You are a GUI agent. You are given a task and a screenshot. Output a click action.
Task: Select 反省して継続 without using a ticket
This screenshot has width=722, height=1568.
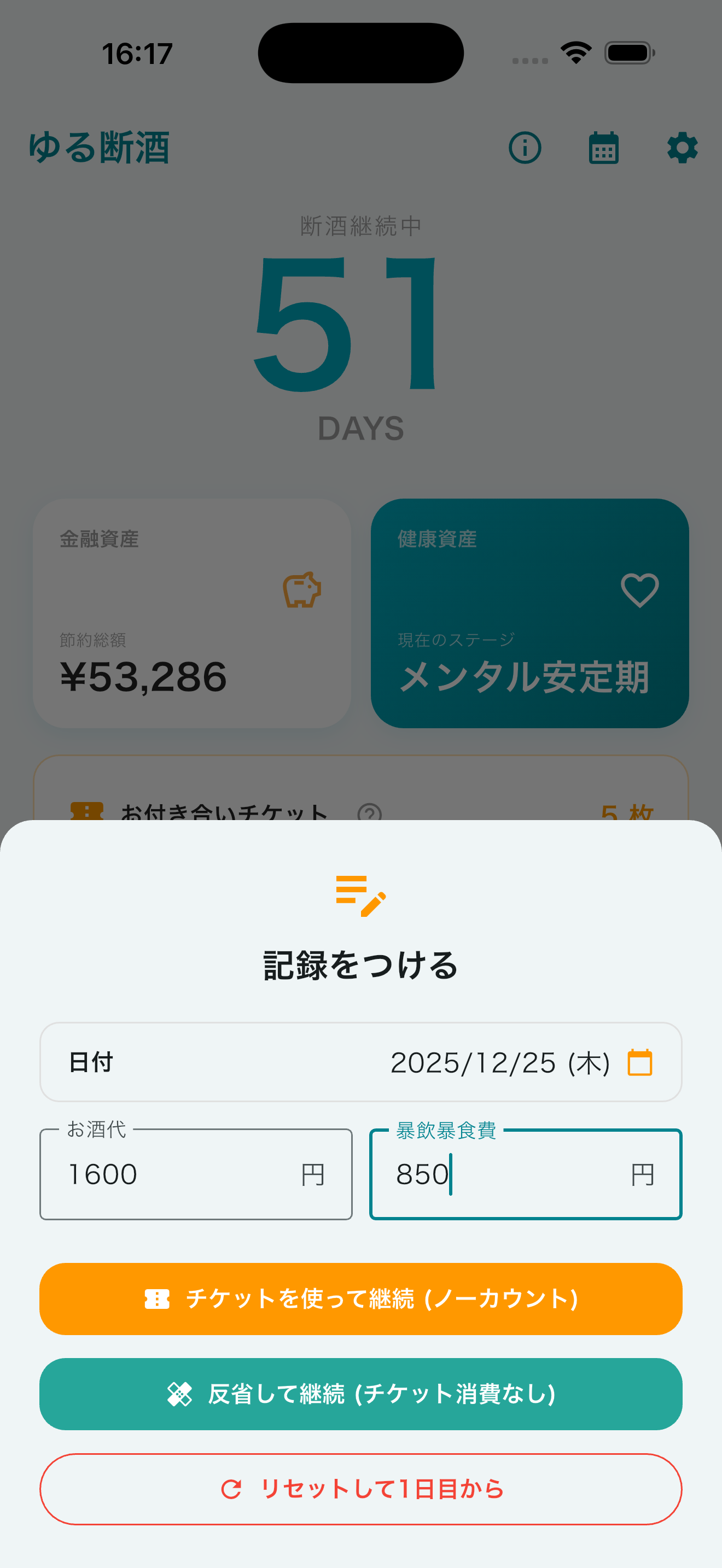360,1393
